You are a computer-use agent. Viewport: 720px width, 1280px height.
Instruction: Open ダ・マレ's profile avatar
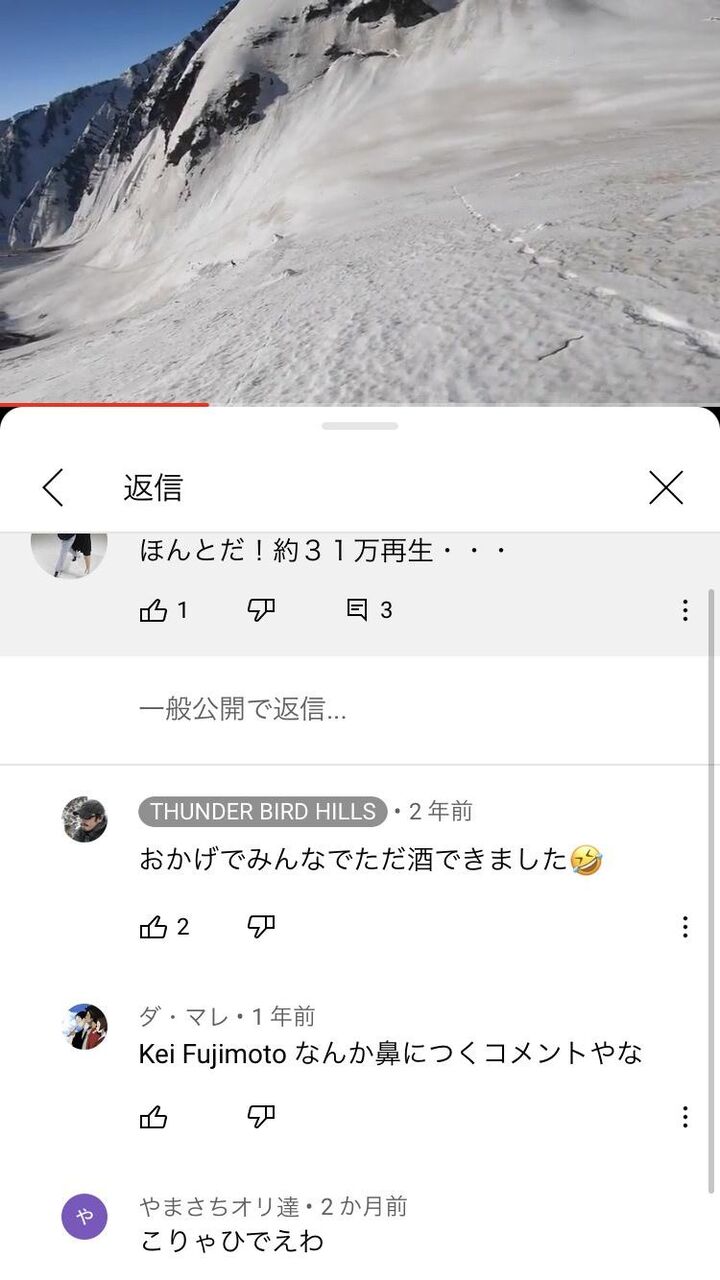(85, 1026)
